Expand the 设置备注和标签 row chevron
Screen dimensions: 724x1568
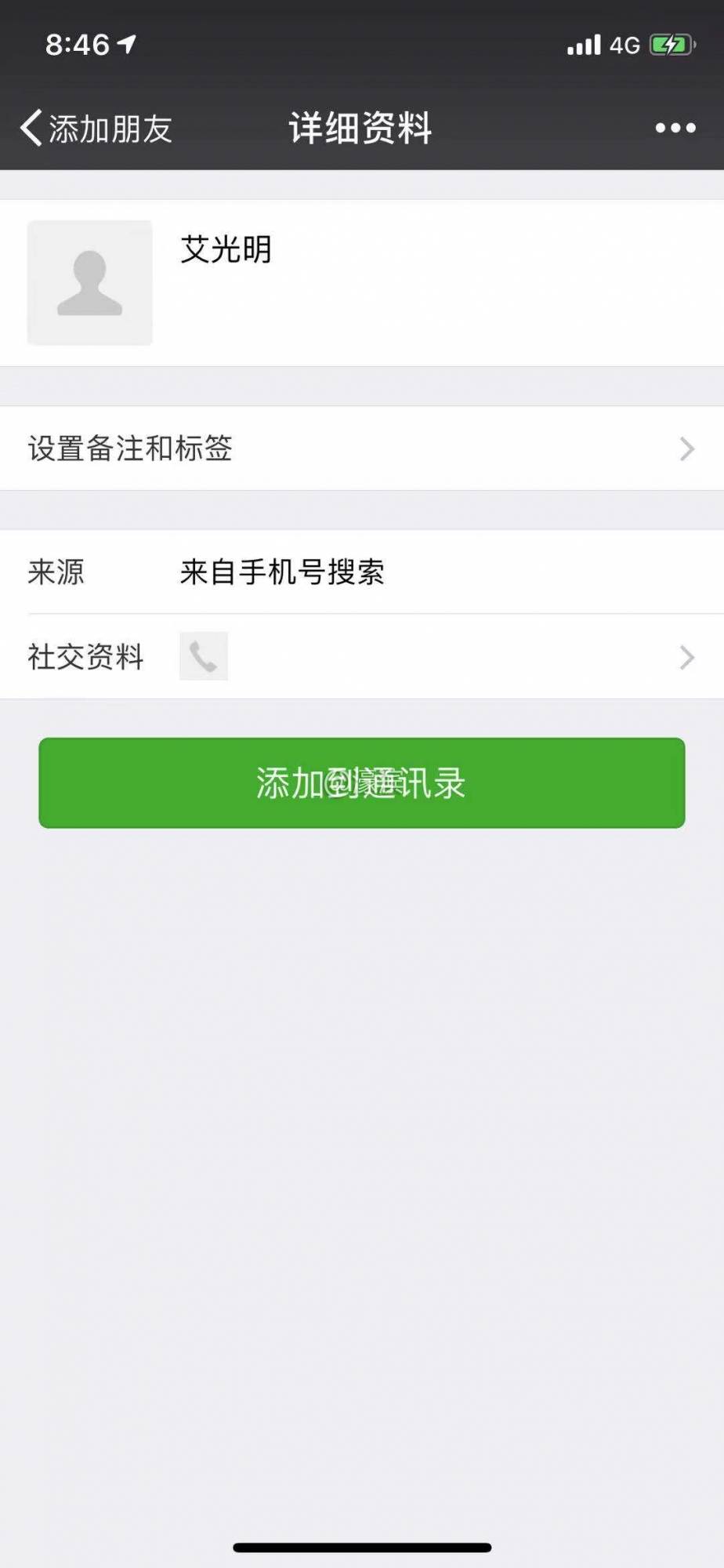(x=686, y=449)
